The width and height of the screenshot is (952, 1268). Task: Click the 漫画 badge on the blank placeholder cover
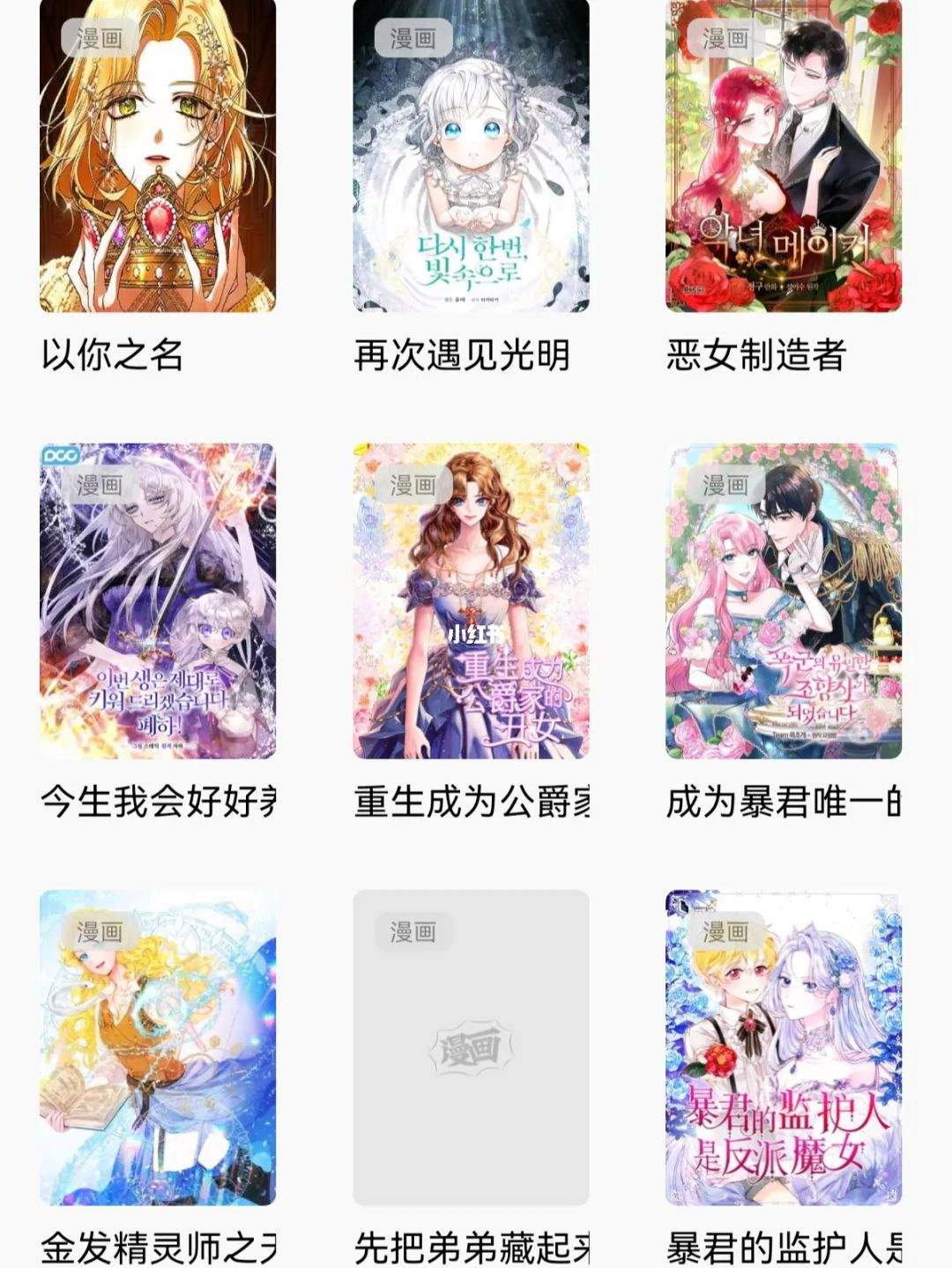coord(413,930)
